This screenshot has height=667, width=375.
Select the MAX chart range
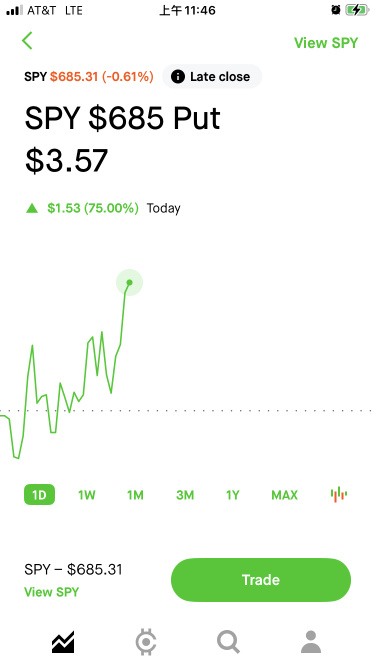coord(284,495)
